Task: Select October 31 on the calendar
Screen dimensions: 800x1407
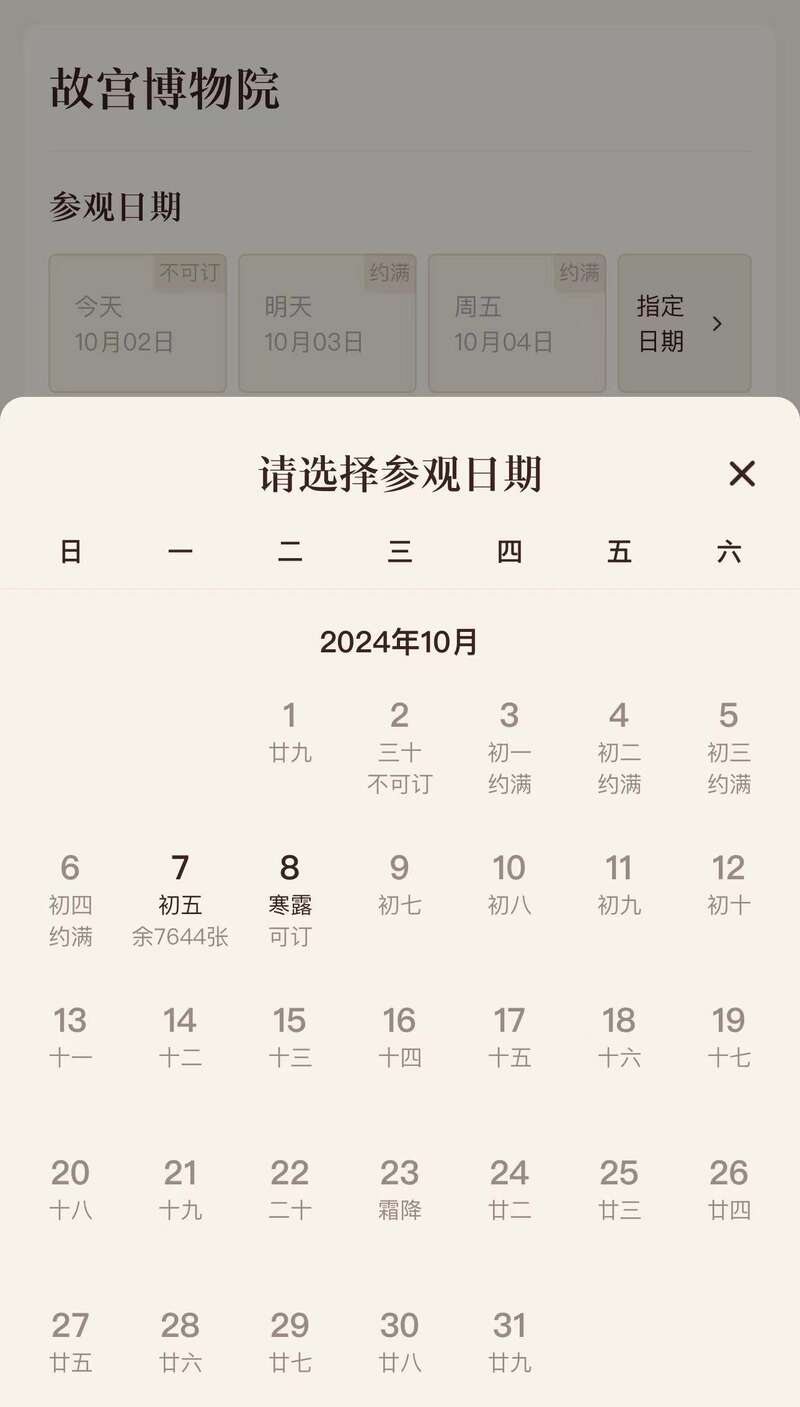Action: [509, 1341]
